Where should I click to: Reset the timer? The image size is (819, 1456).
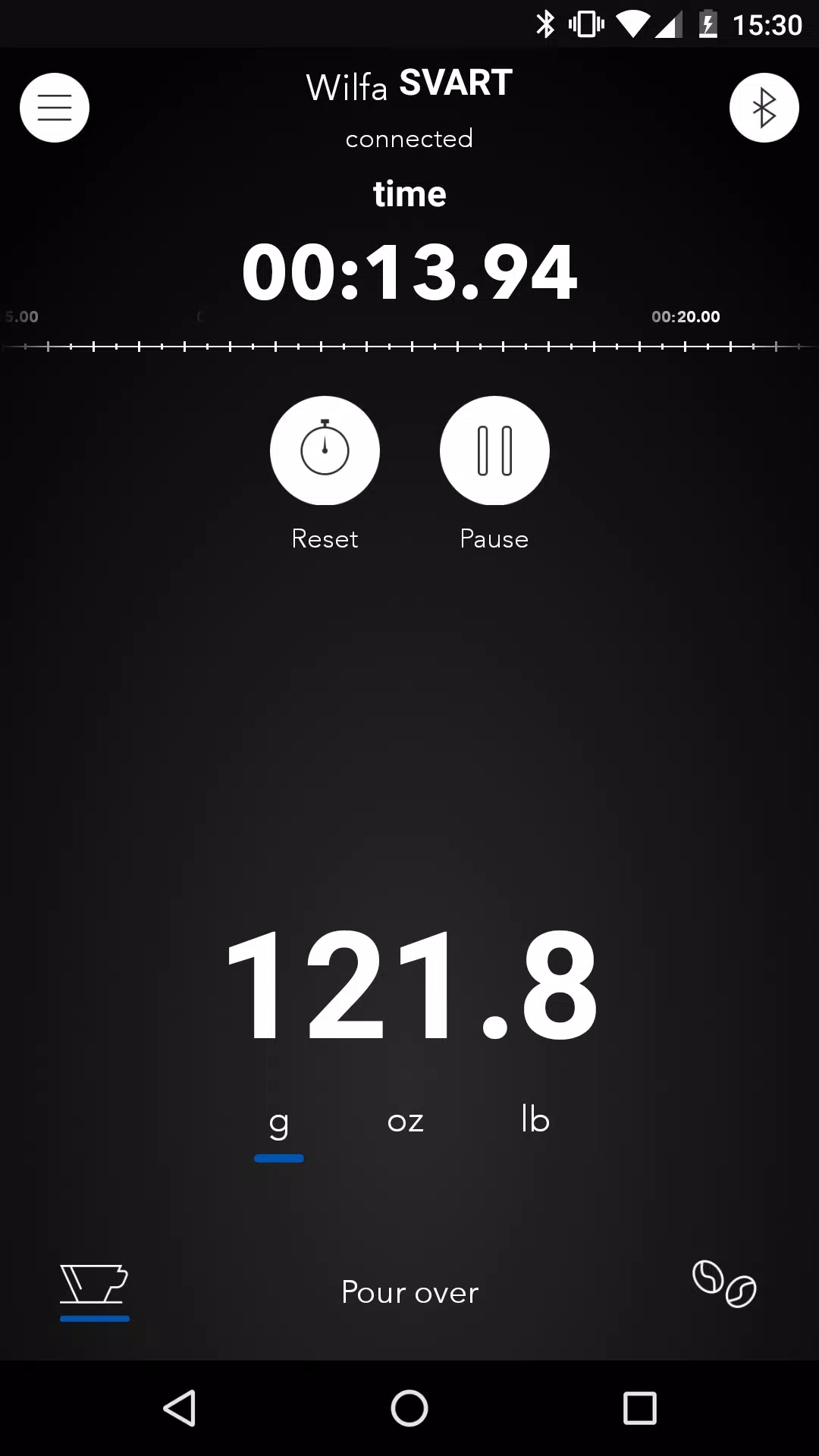point(325,450)
